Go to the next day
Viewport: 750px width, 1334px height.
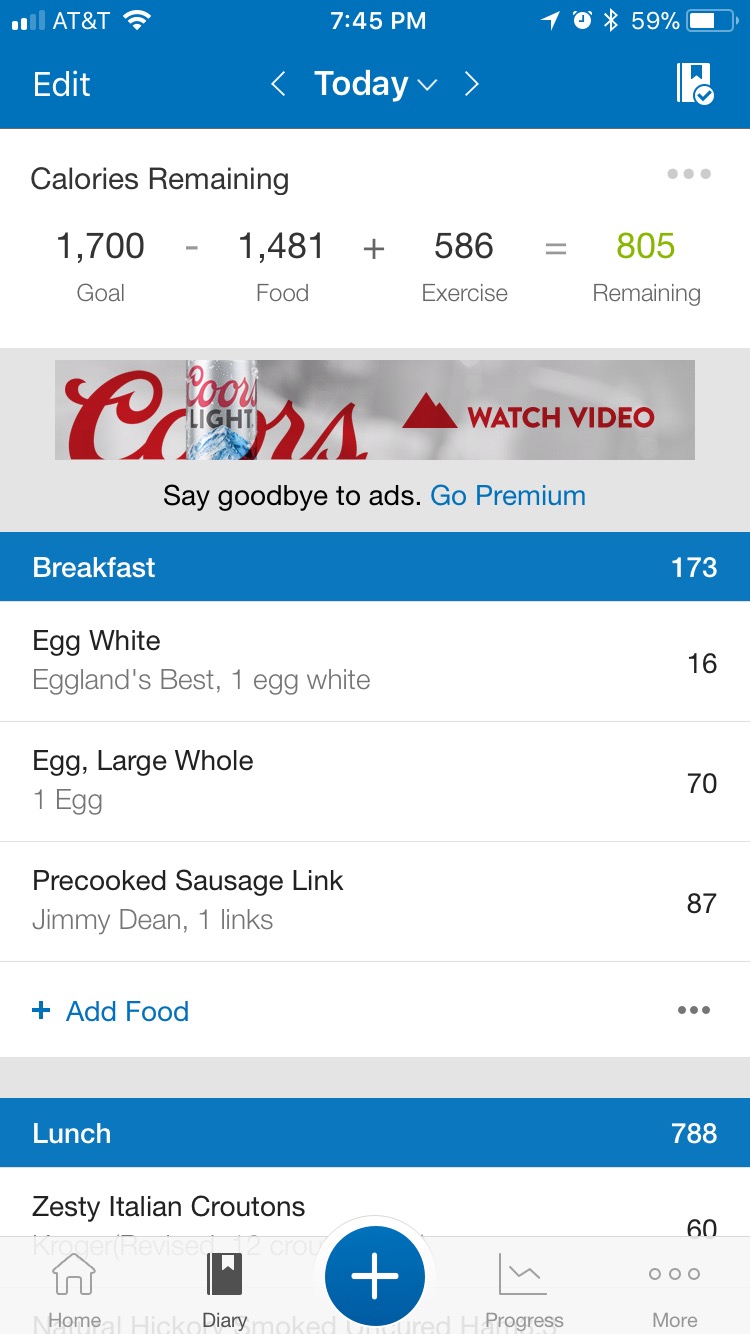point(471,84)
